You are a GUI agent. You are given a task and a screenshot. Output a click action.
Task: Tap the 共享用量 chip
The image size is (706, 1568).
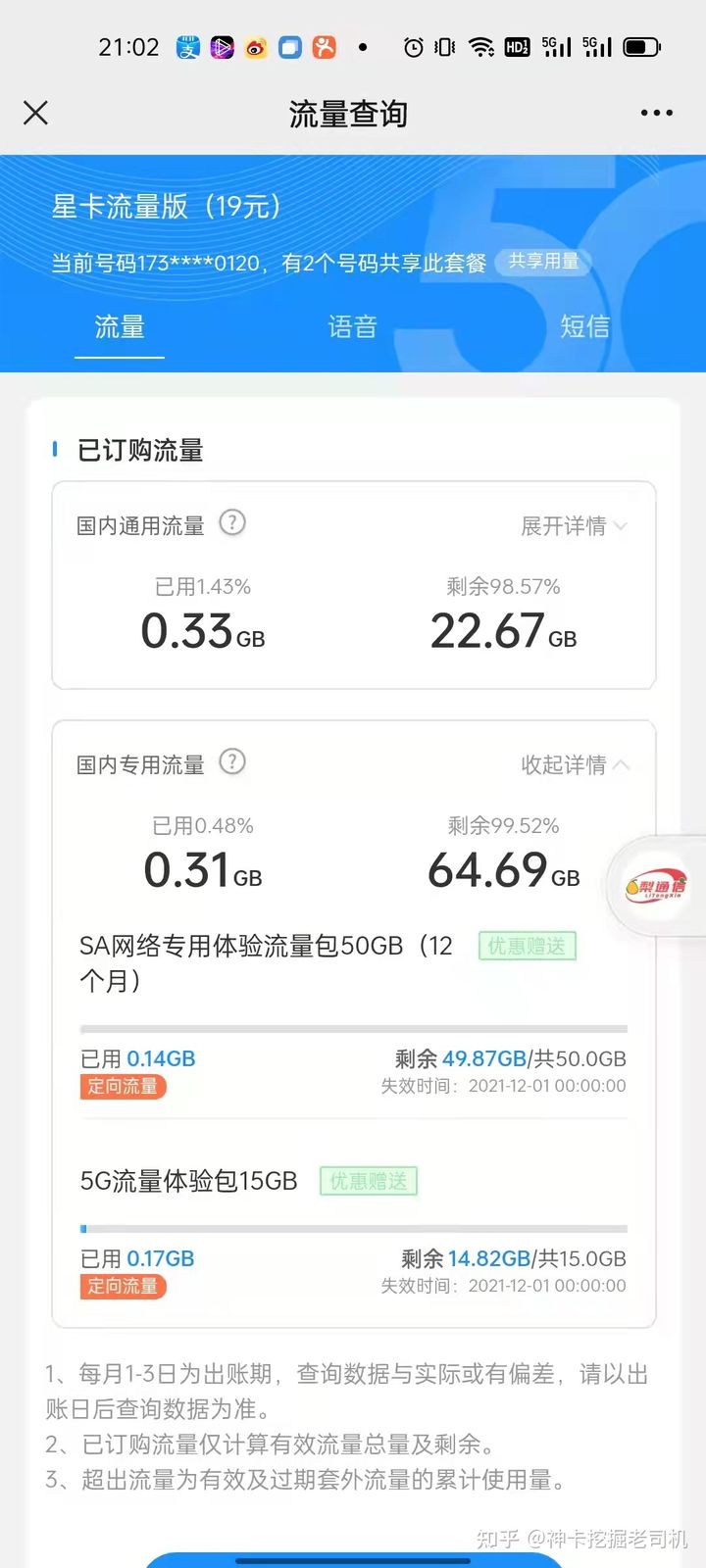(x=543, y=262)
